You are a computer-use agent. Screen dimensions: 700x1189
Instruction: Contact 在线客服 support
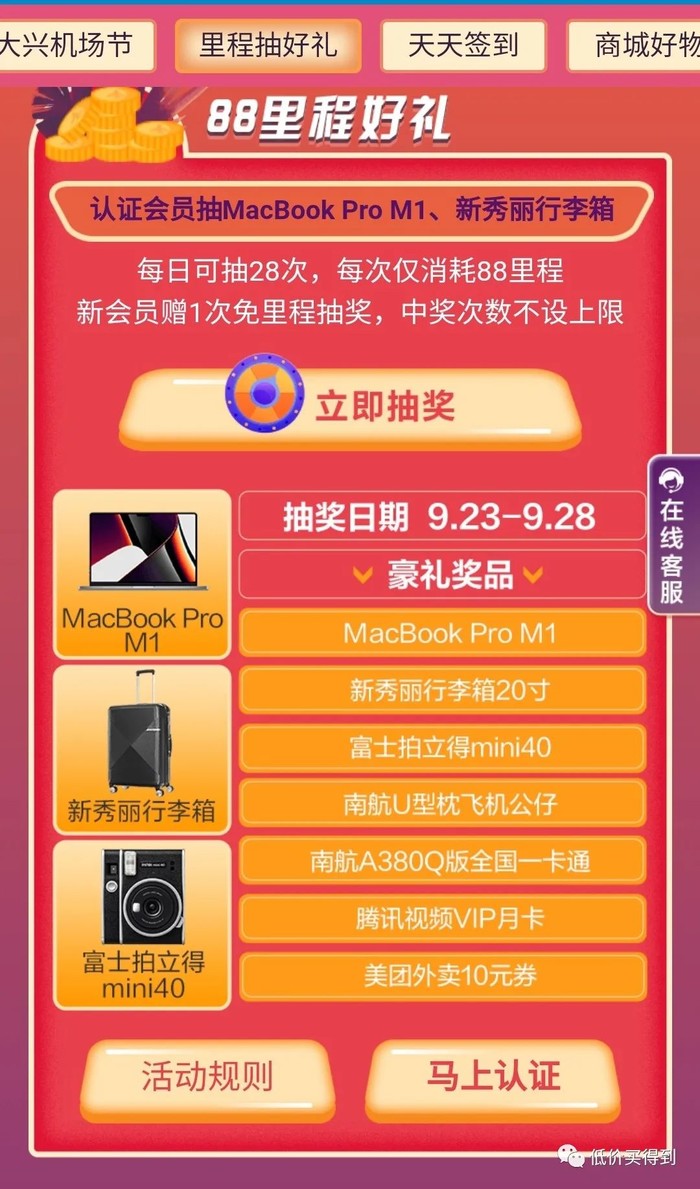point(672,535)
